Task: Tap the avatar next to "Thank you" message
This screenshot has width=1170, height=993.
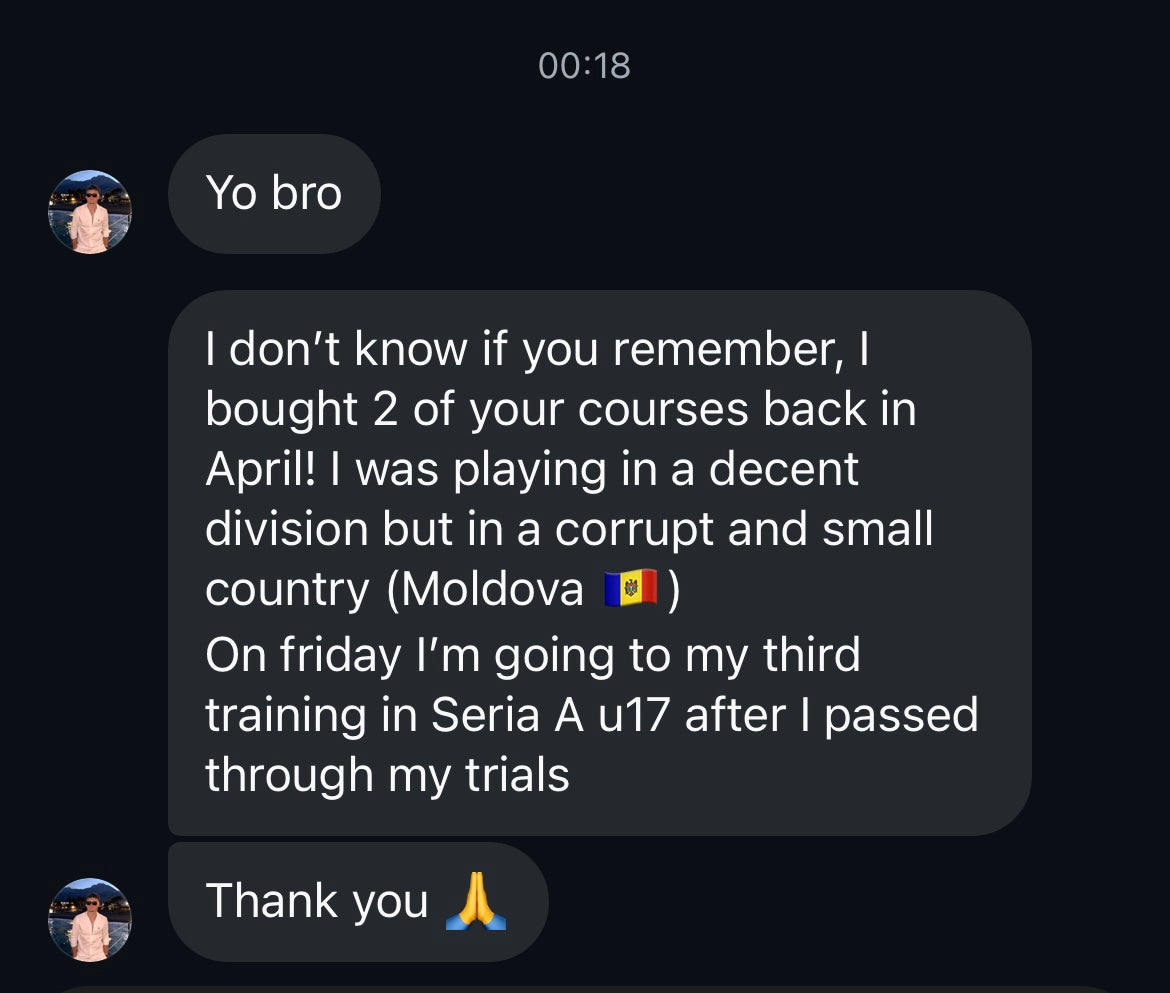Action: tap(90, 919)
